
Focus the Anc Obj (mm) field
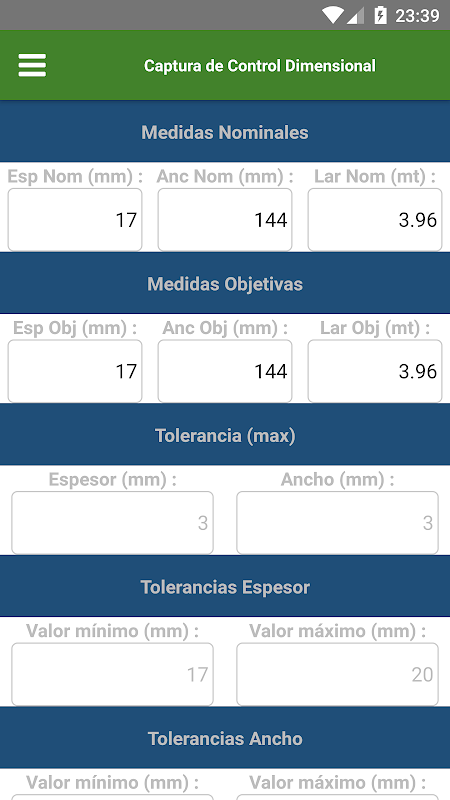click(x=225, y=371)
